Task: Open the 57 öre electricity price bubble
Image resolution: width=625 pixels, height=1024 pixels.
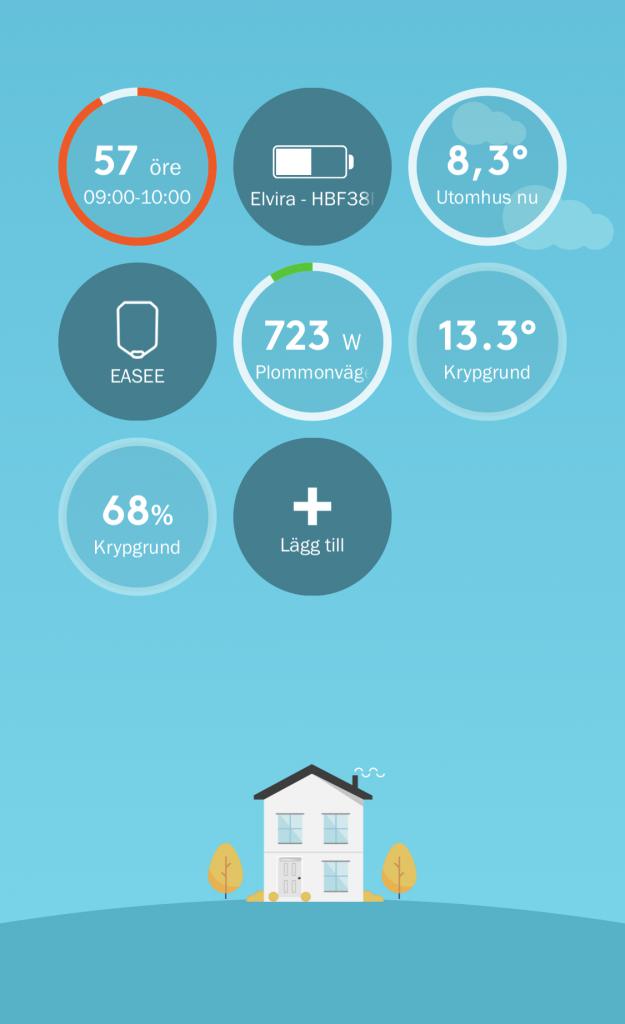Action: (x=137, y=167)
